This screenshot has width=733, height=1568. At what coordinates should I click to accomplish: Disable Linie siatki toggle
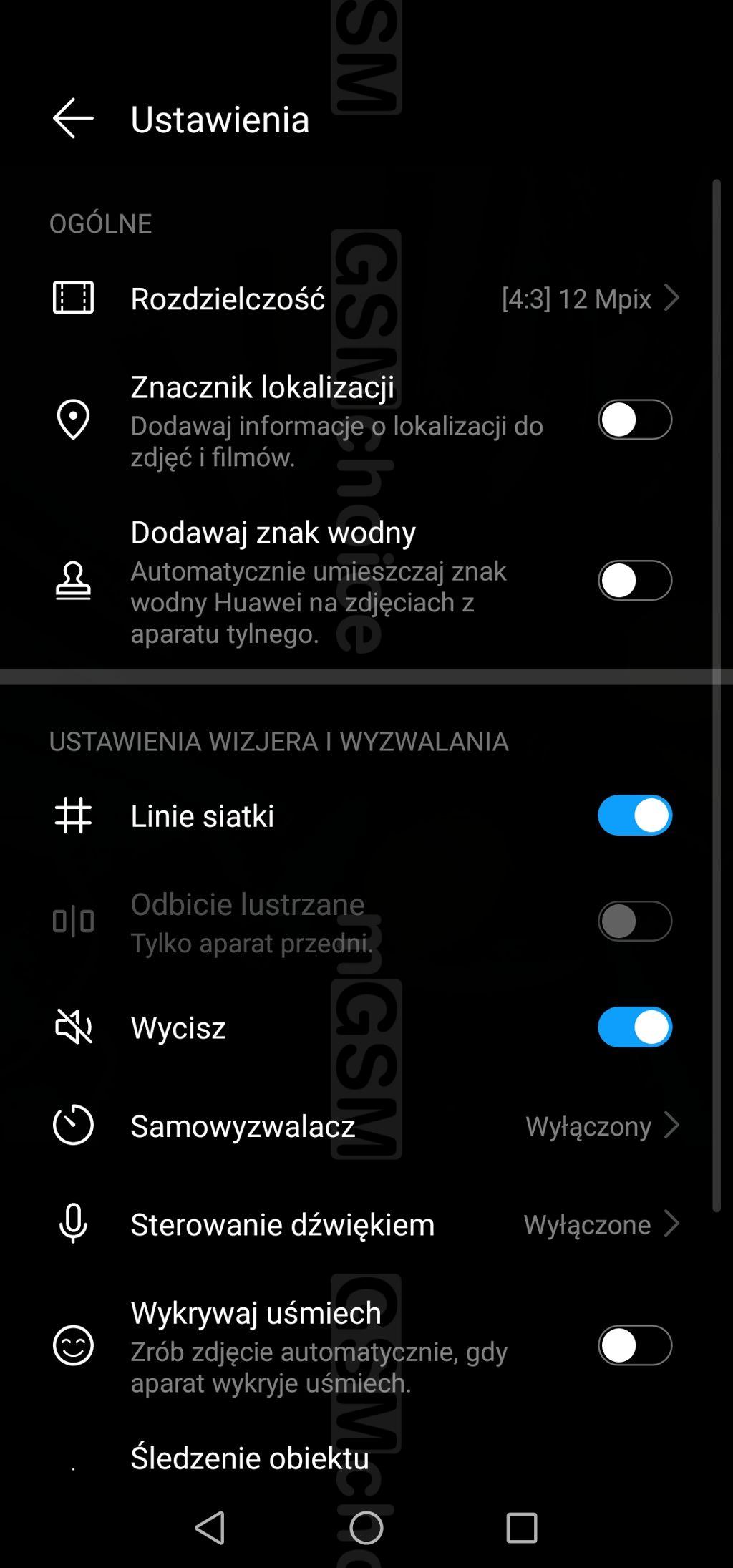tap(634, 816)
